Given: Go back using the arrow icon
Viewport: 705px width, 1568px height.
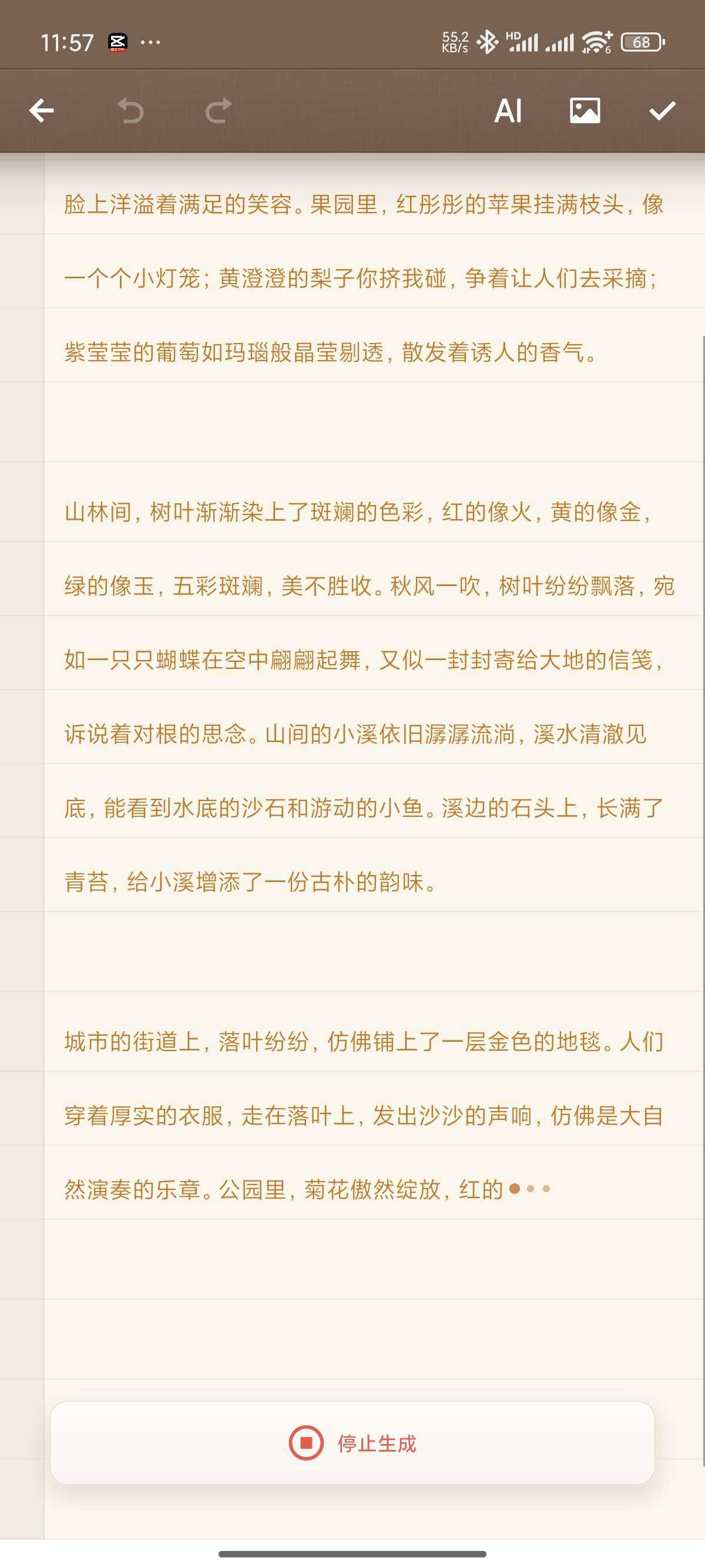Looking at the screenshot, I should pyautogui.click(x=41, y=111).
